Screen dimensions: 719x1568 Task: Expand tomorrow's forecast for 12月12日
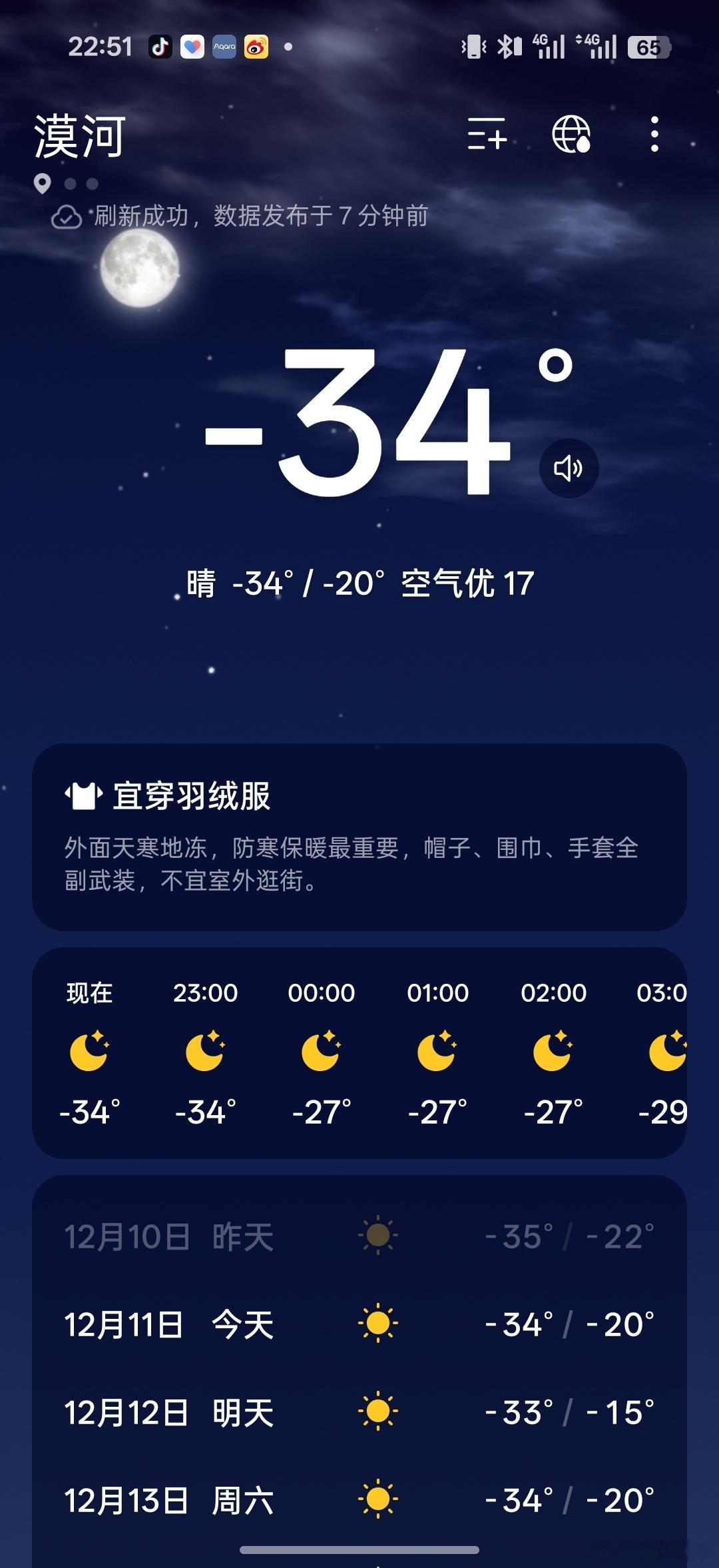click(359, 1409)
